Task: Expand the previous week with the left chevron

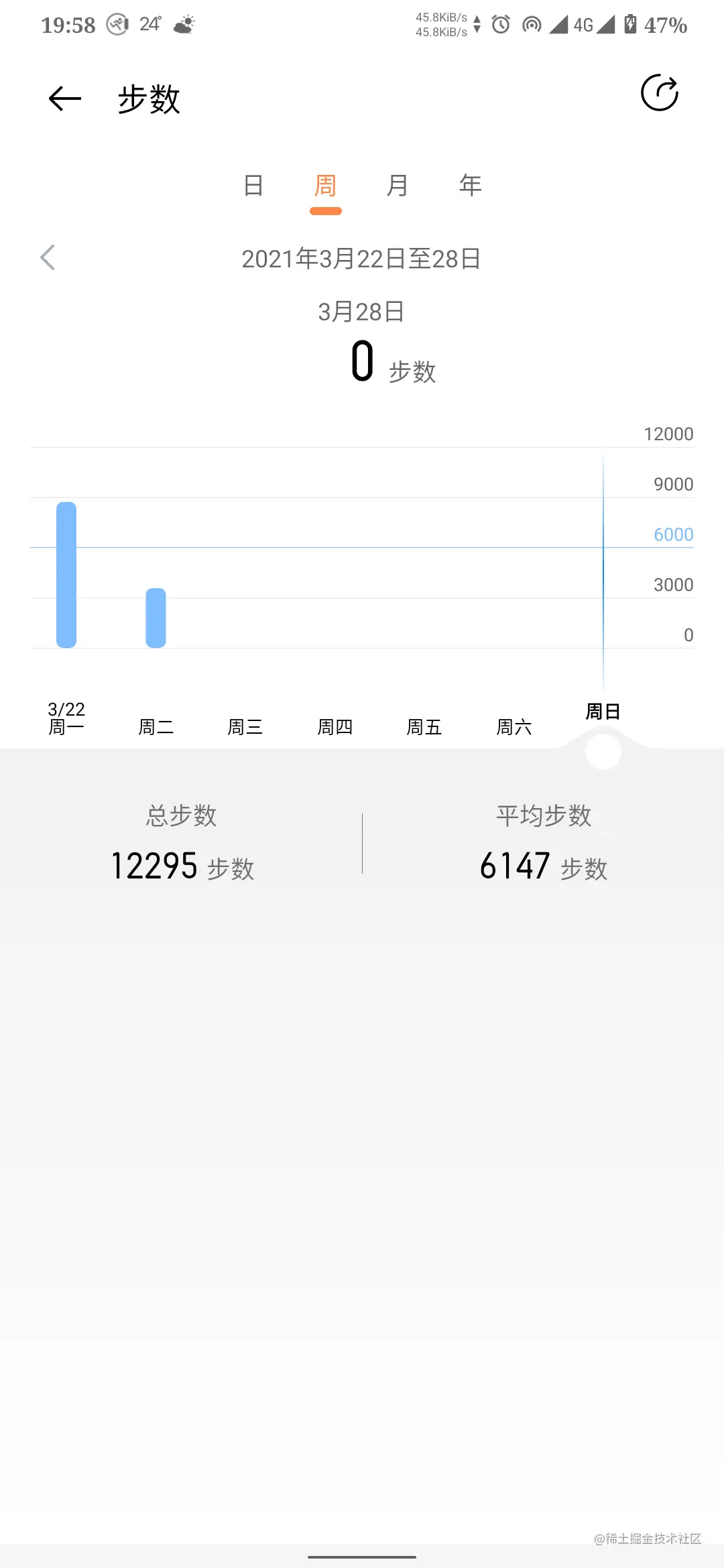Action: (x=48, y=258)
